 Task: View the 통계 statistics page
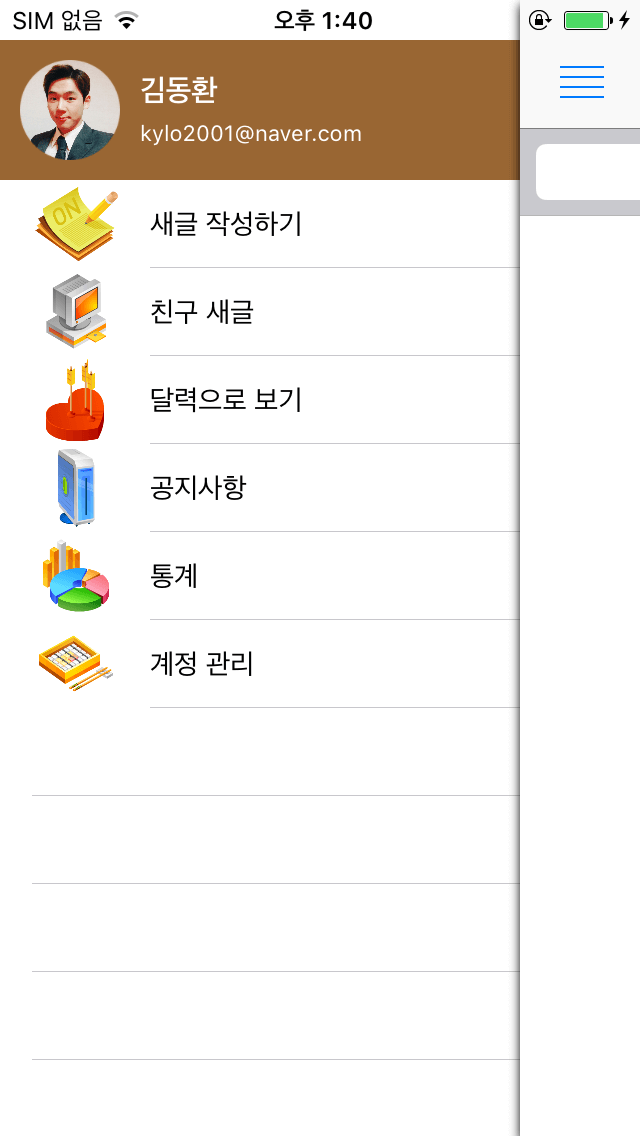(259, 576)
